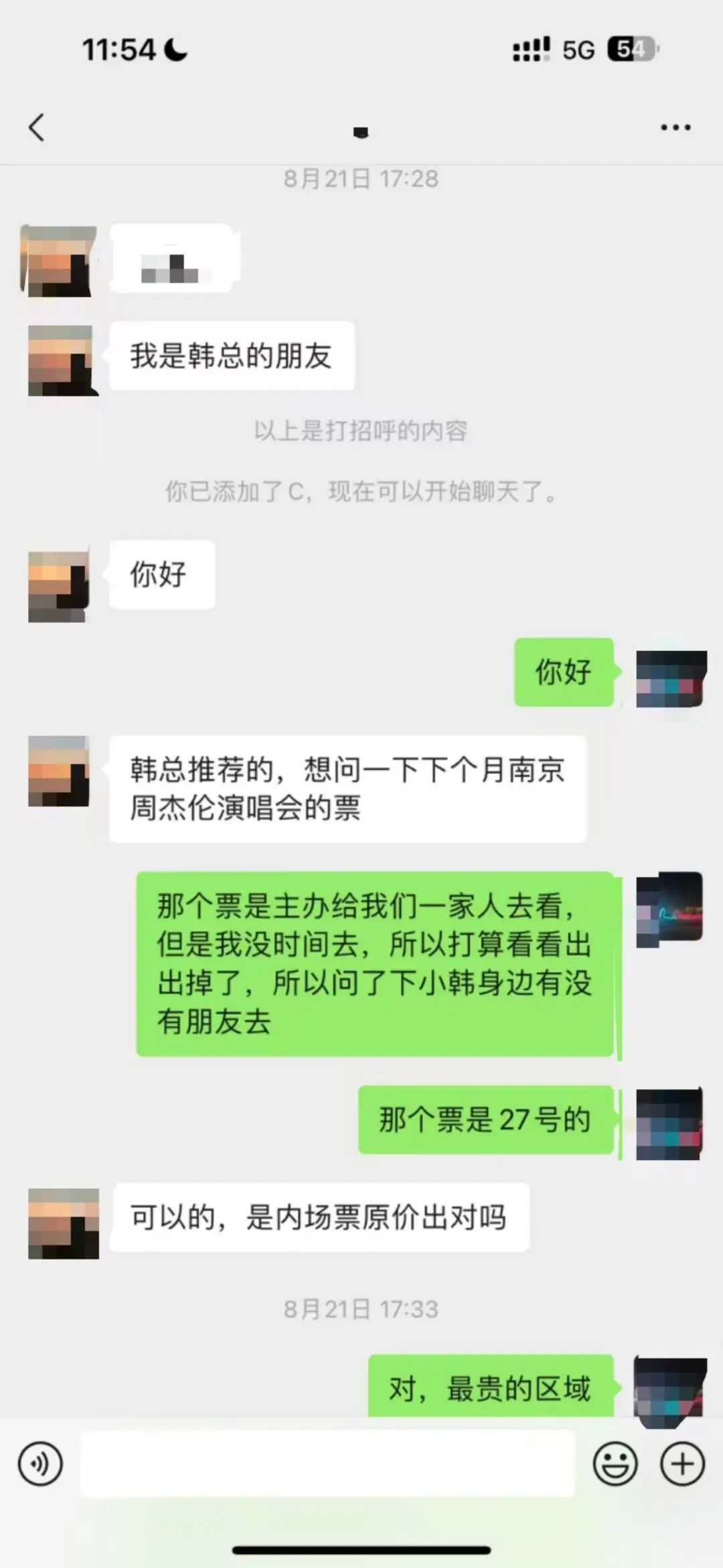
Task: Go back to the chat list
Action: pos(37,127)
